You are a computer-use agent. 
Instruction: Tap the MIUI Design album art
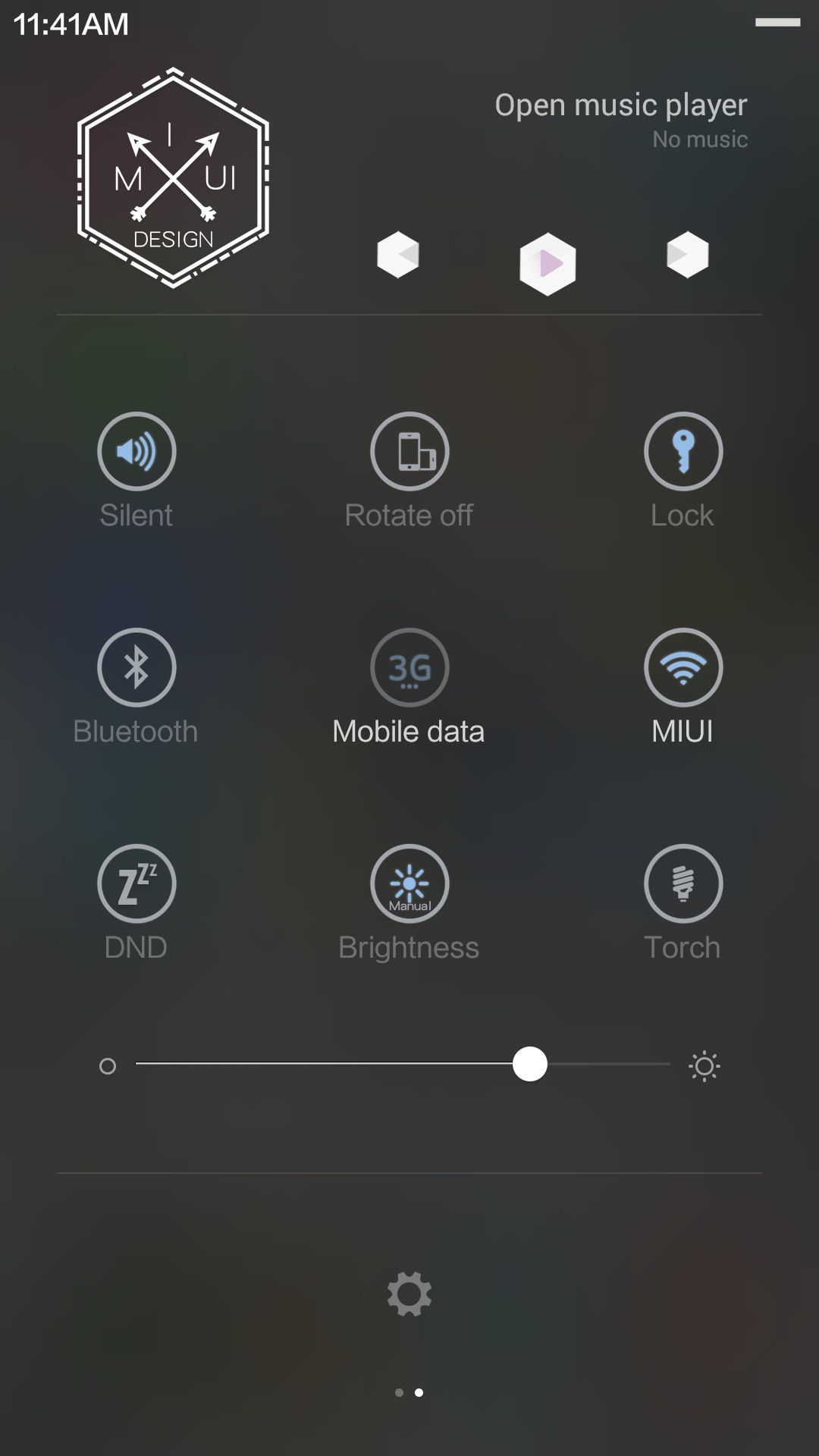point(174,177)
